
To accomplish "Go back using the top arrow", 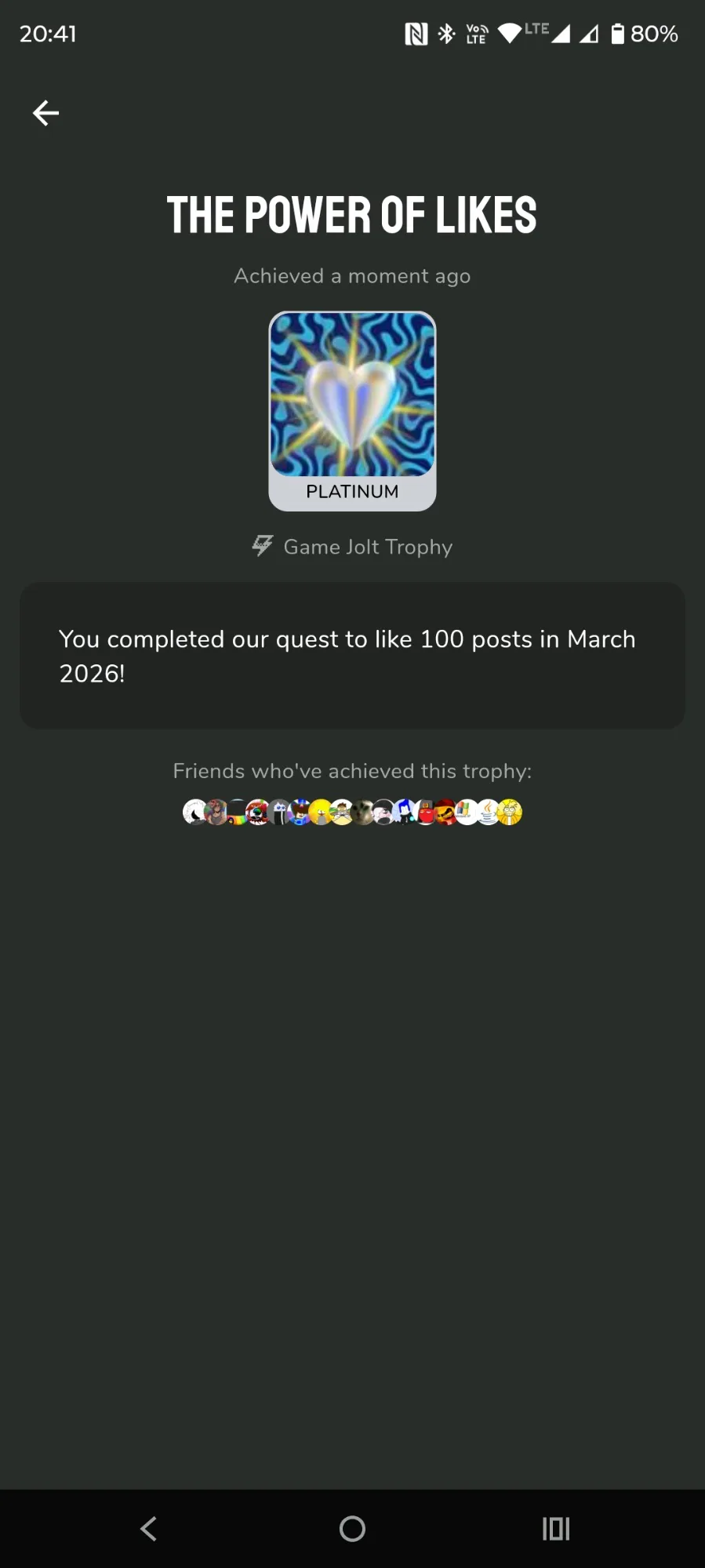I will click(x=45, y=113).
